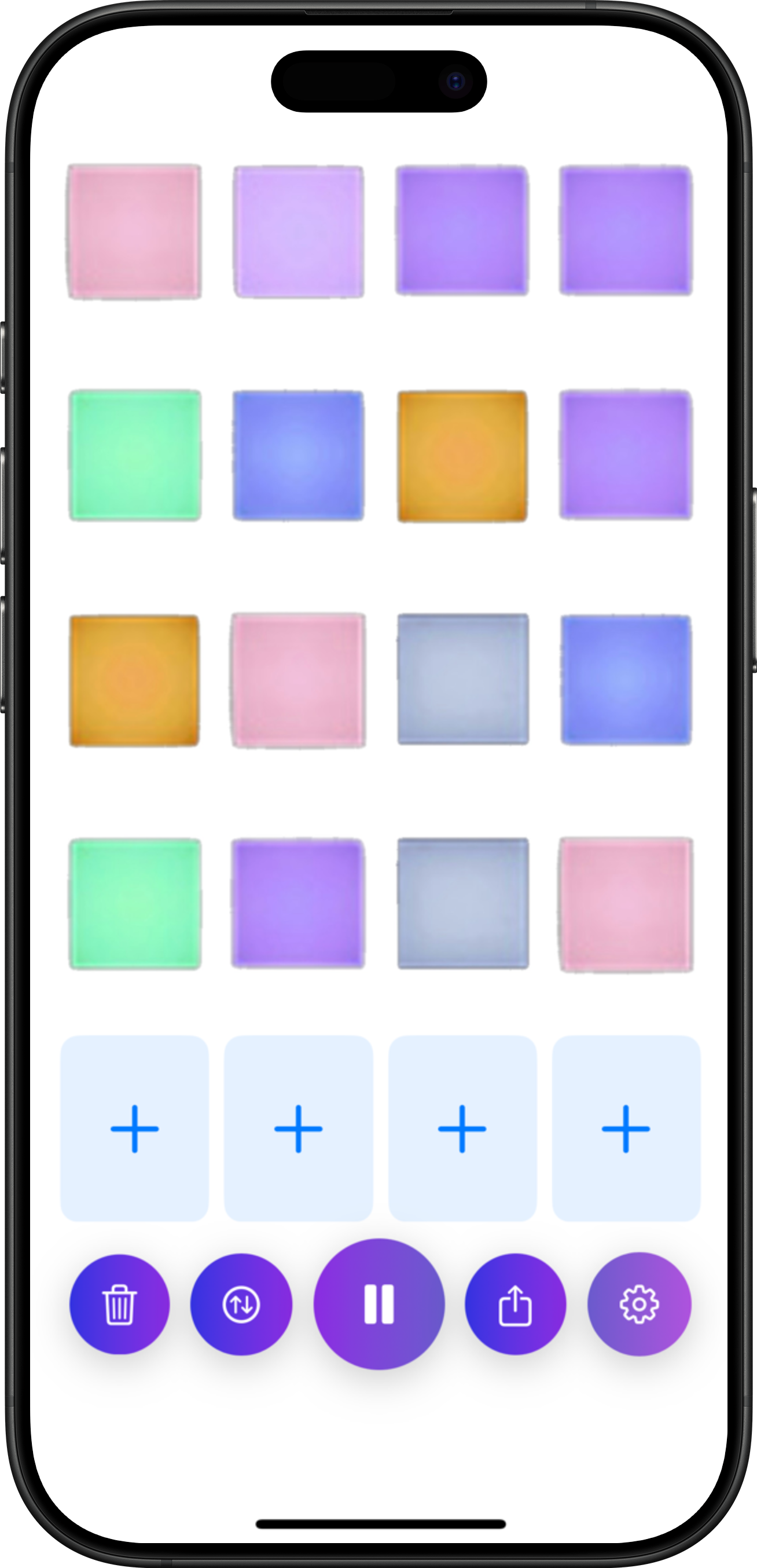Tap the trash delete button
757x1568 pixels.
(x=119, y=1305)
